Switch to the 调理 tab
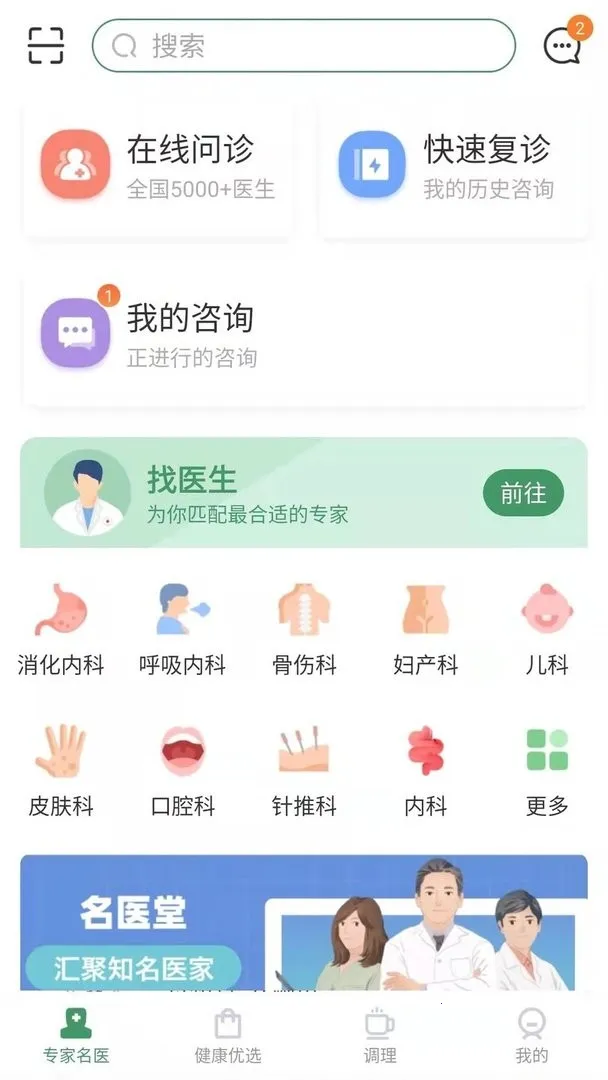The image size is (608, 1080). pyautogui.click(x=380, y=1035)
